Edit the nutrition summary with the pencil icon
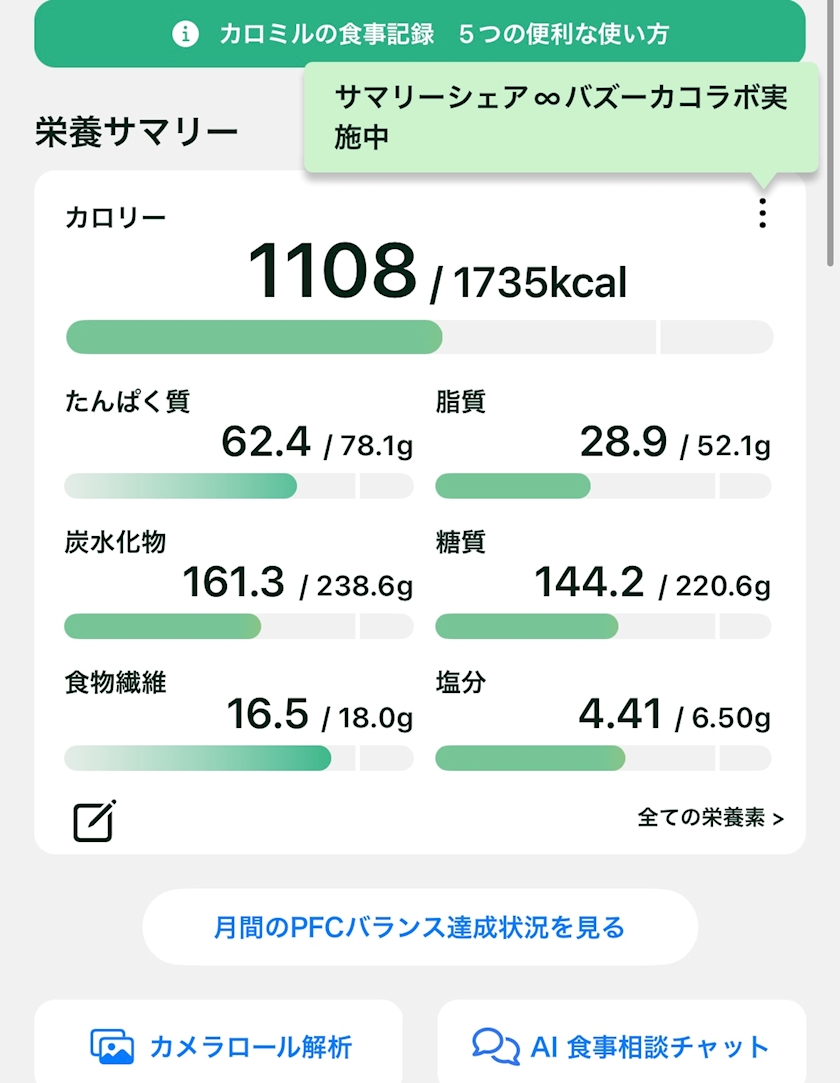This screenshot has height=1083, width=840. 95,821
